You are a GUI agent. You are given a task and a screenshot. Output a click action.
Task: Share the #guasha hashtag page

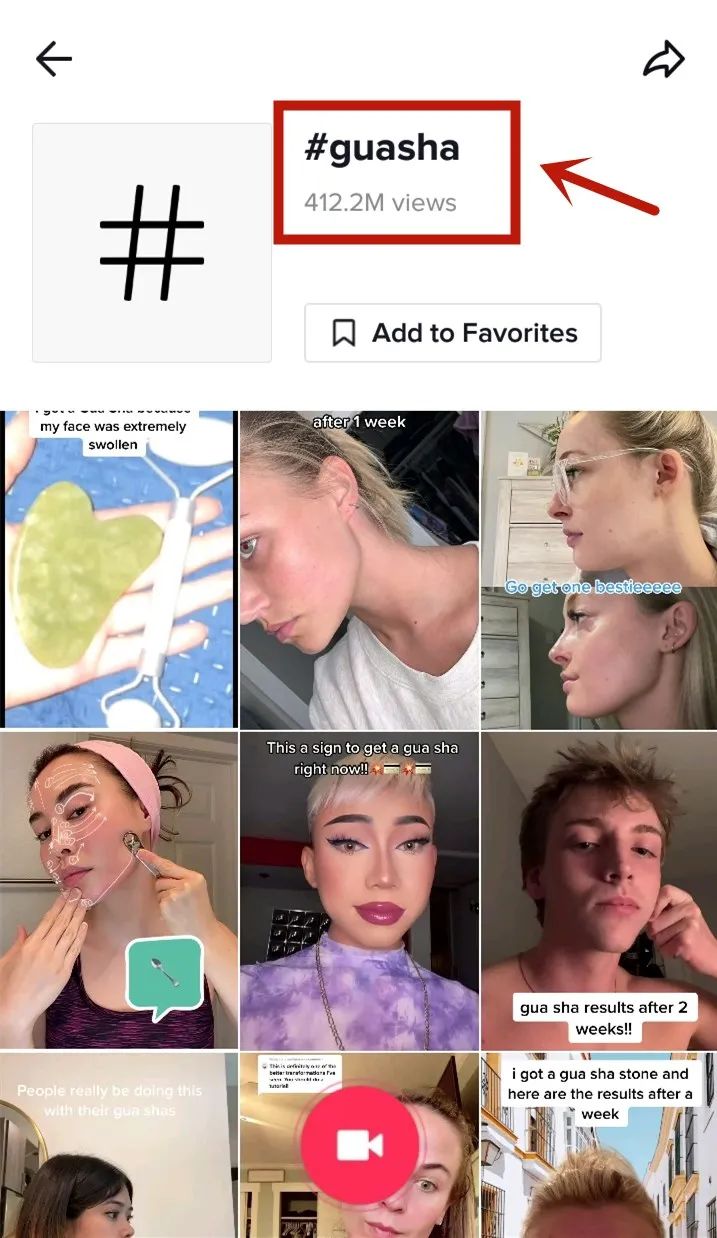click(663, 60)
